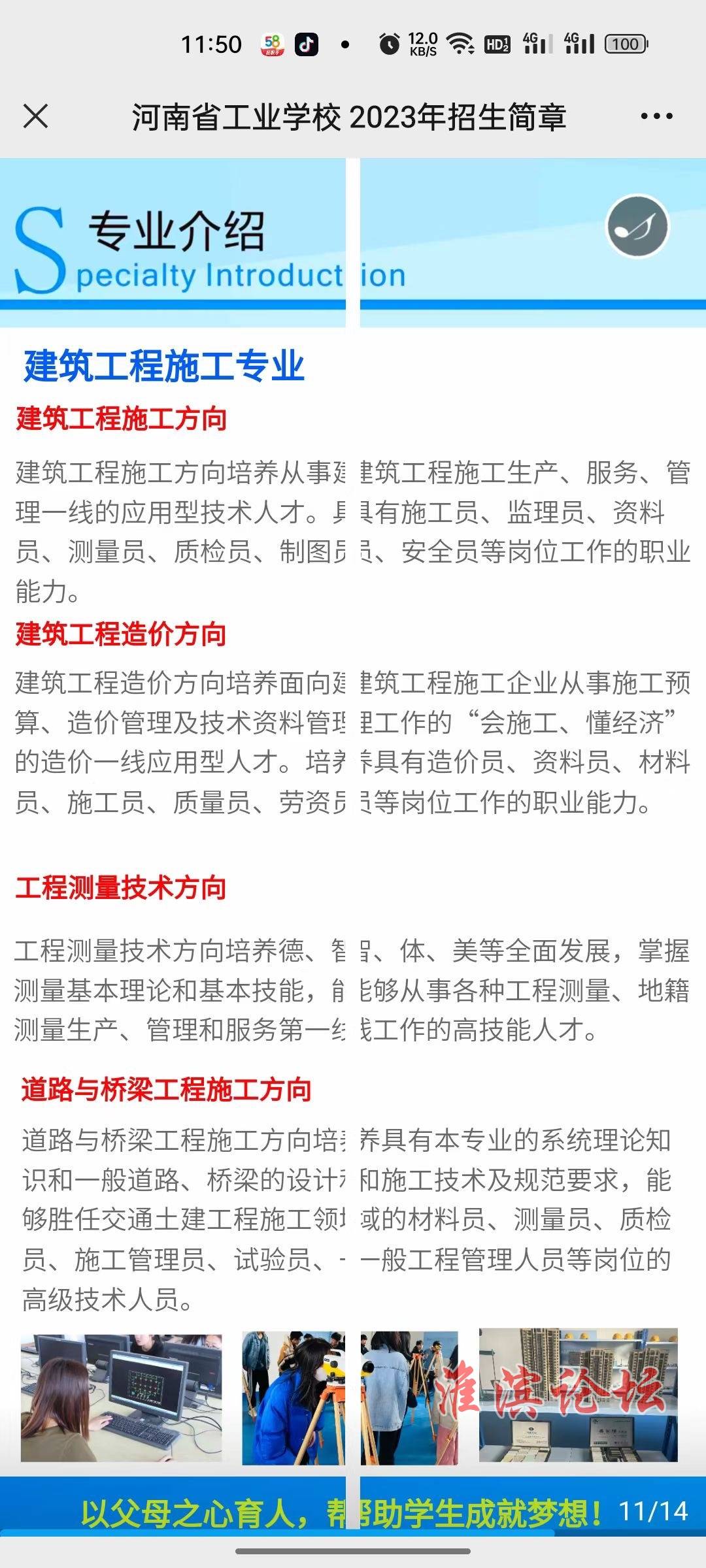
Task: Toggle the background music icon
Action: 637,227
